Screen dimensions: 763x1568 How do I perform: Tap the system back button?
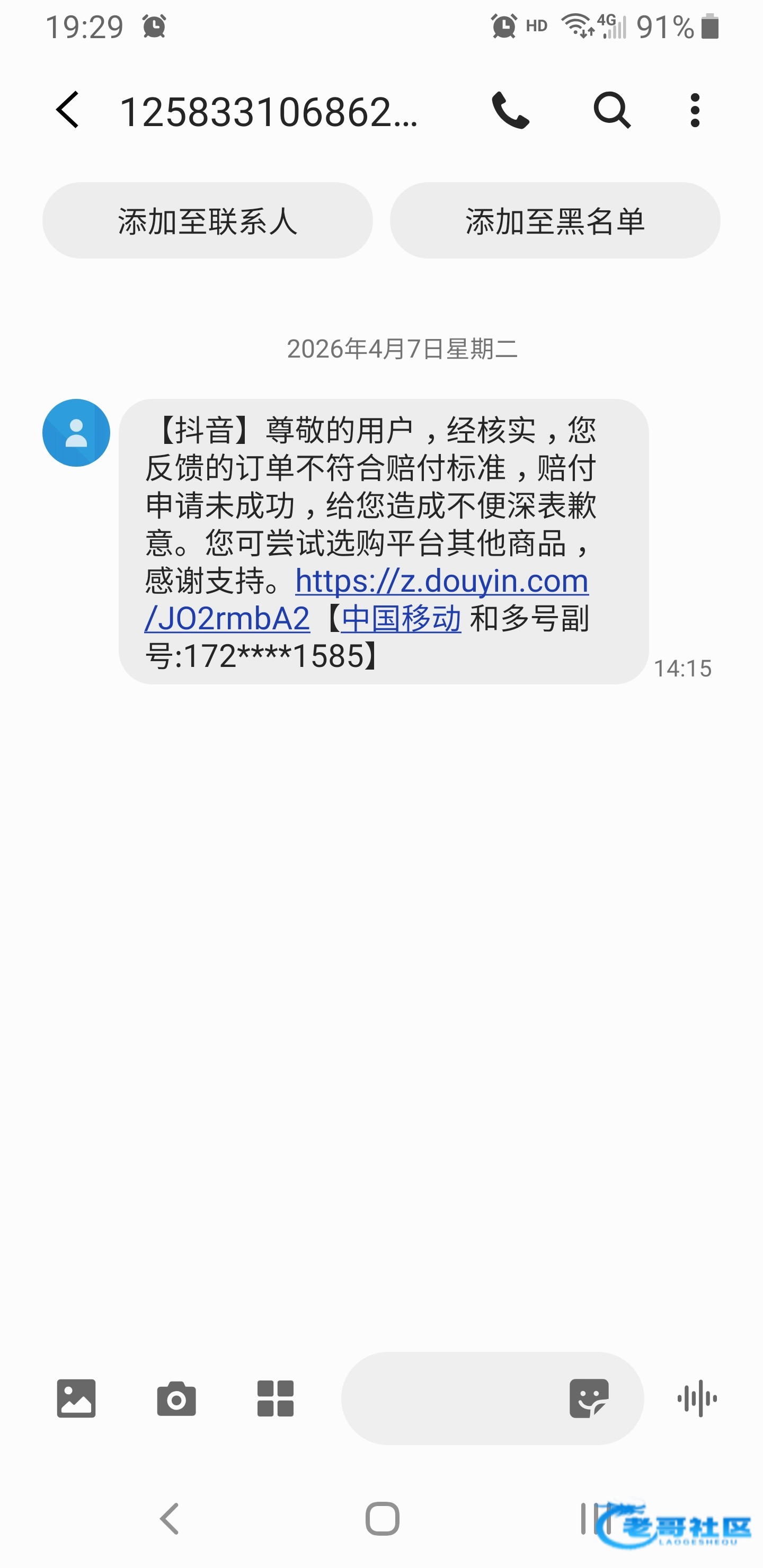pyautogui.click(x=169, y=1519)
